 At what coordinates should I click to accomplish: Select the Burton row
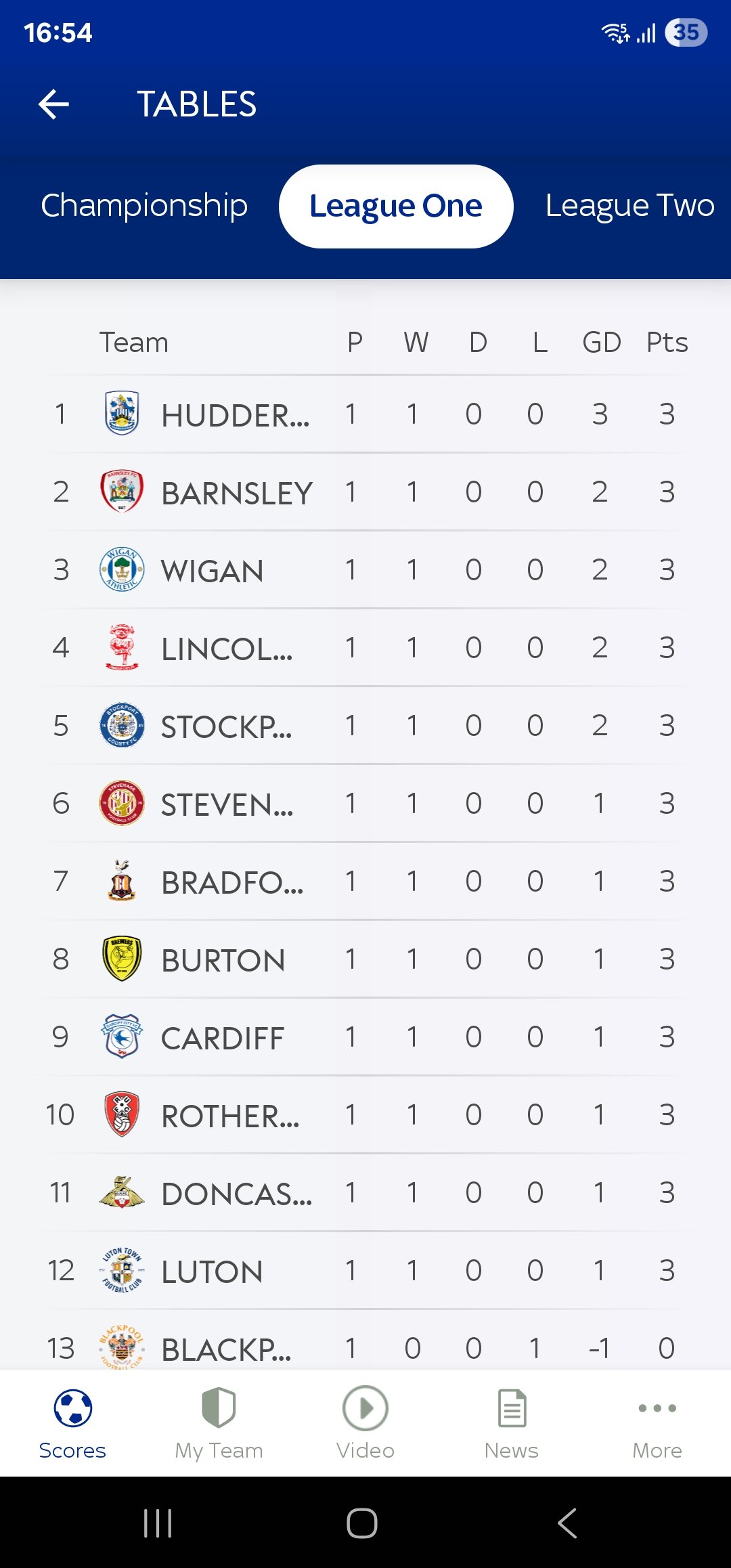365,959
